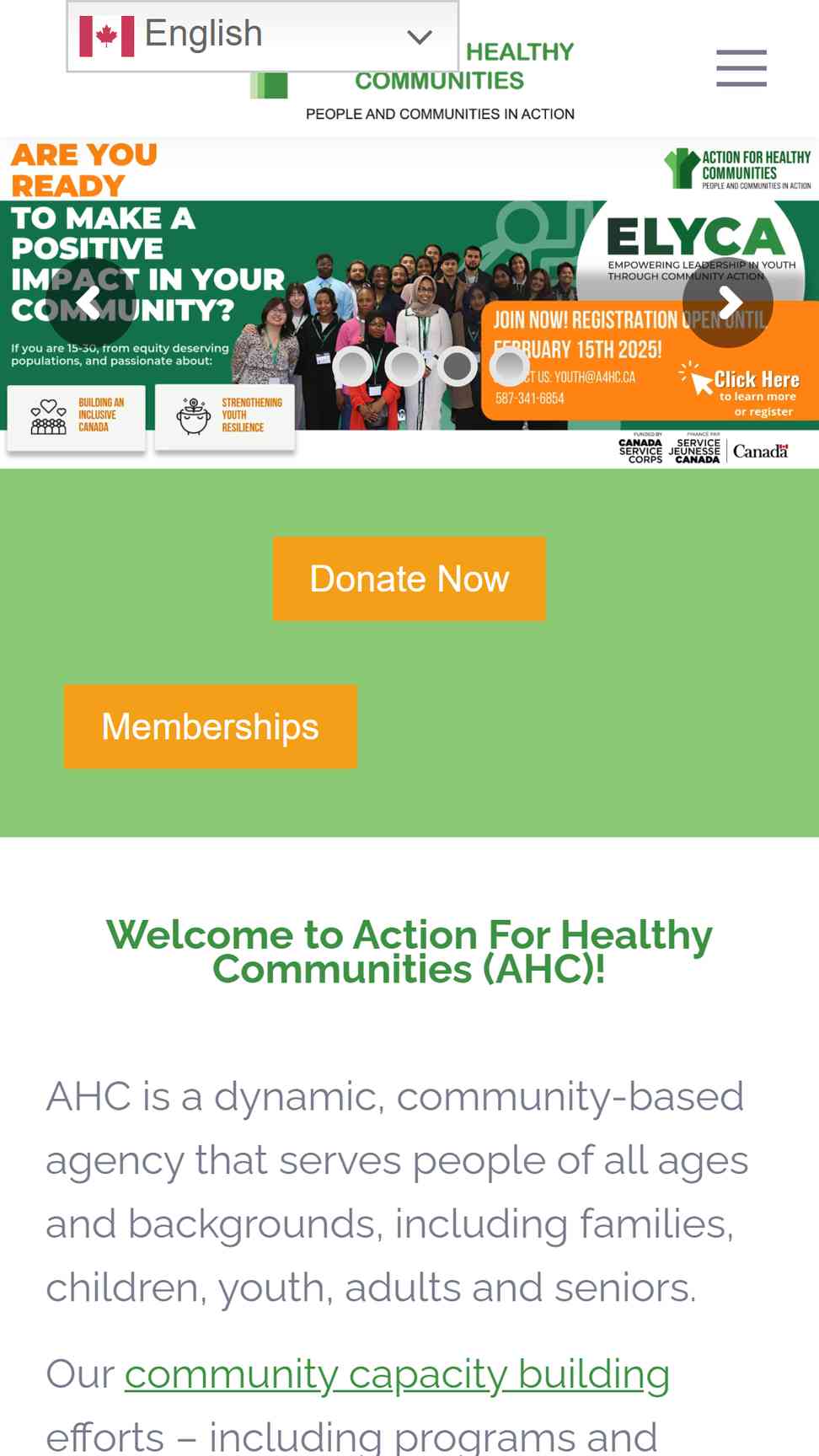
Task: Go to the previous carousel slide
Action: (90, 302)
